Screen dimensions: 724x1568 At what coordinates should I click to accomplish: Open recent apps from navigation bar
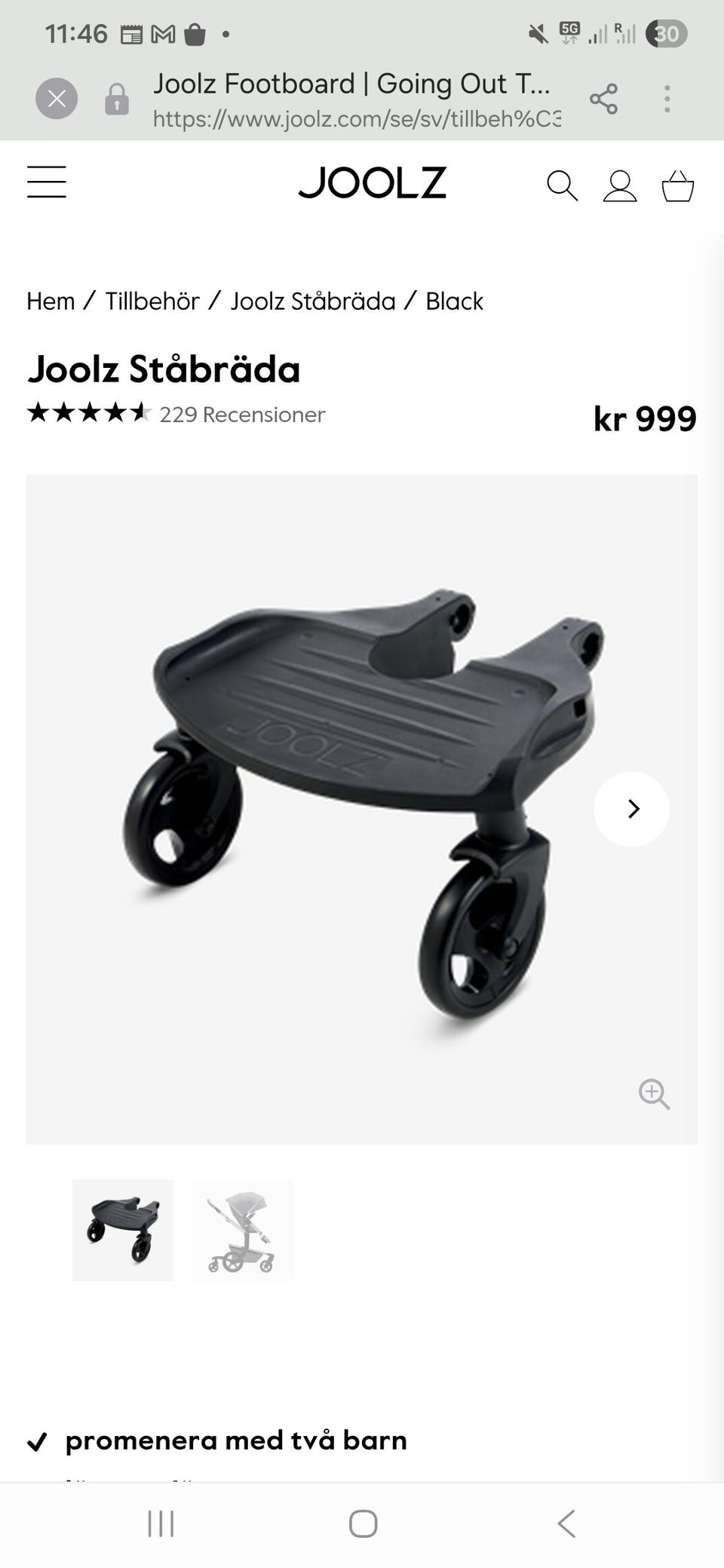(161, 1524)
